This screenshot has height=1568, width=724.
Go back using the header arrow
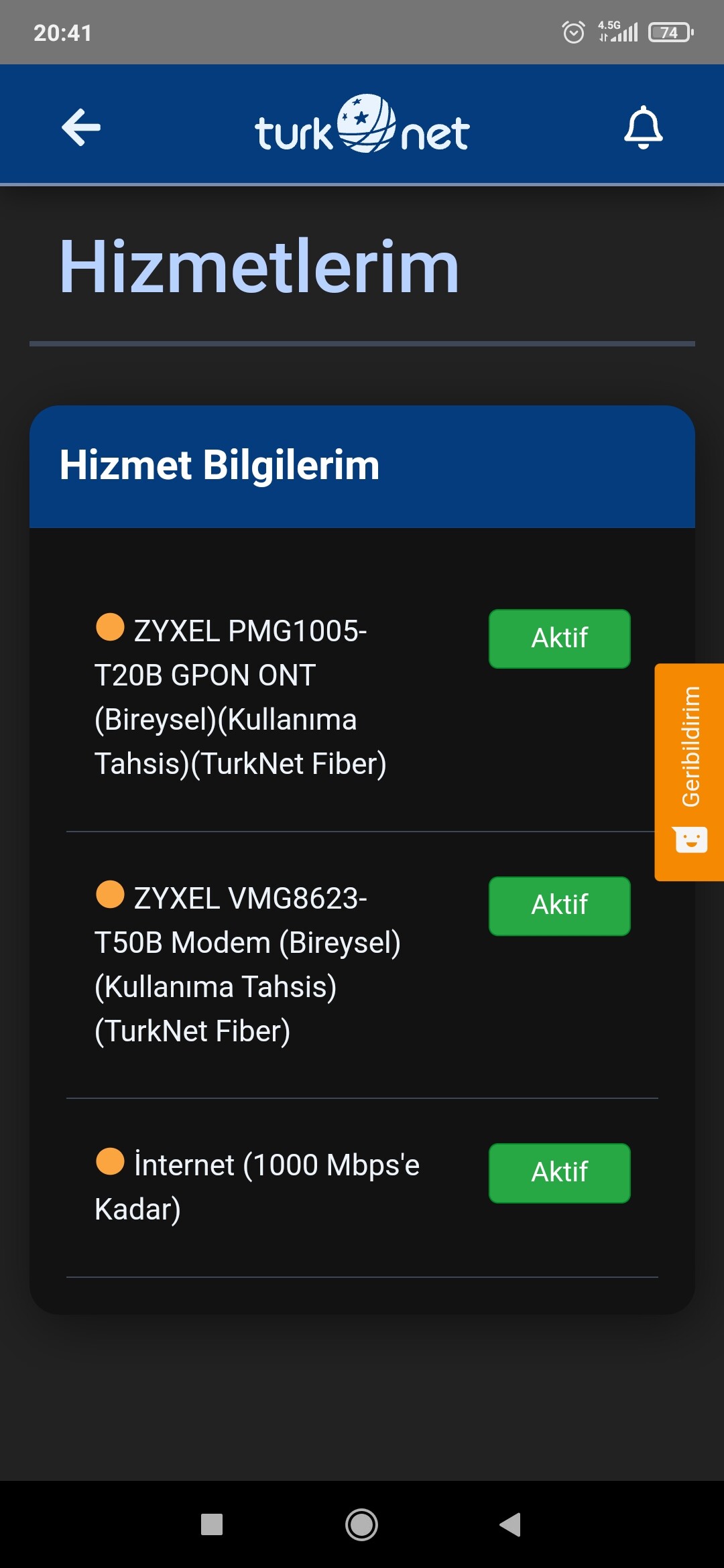[81, 127]
